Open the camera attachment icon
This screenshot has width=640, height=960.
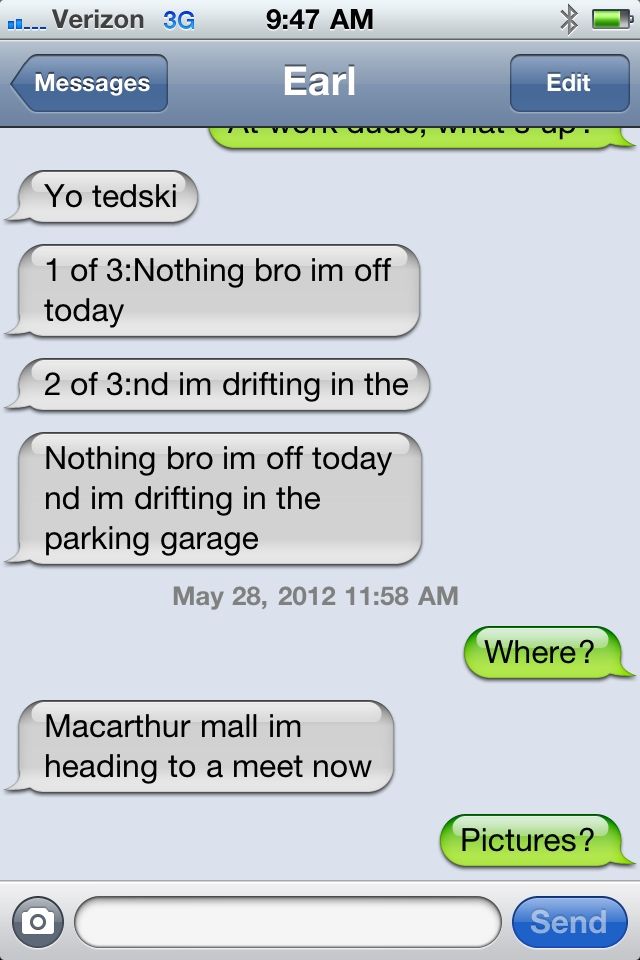[38, 921]
